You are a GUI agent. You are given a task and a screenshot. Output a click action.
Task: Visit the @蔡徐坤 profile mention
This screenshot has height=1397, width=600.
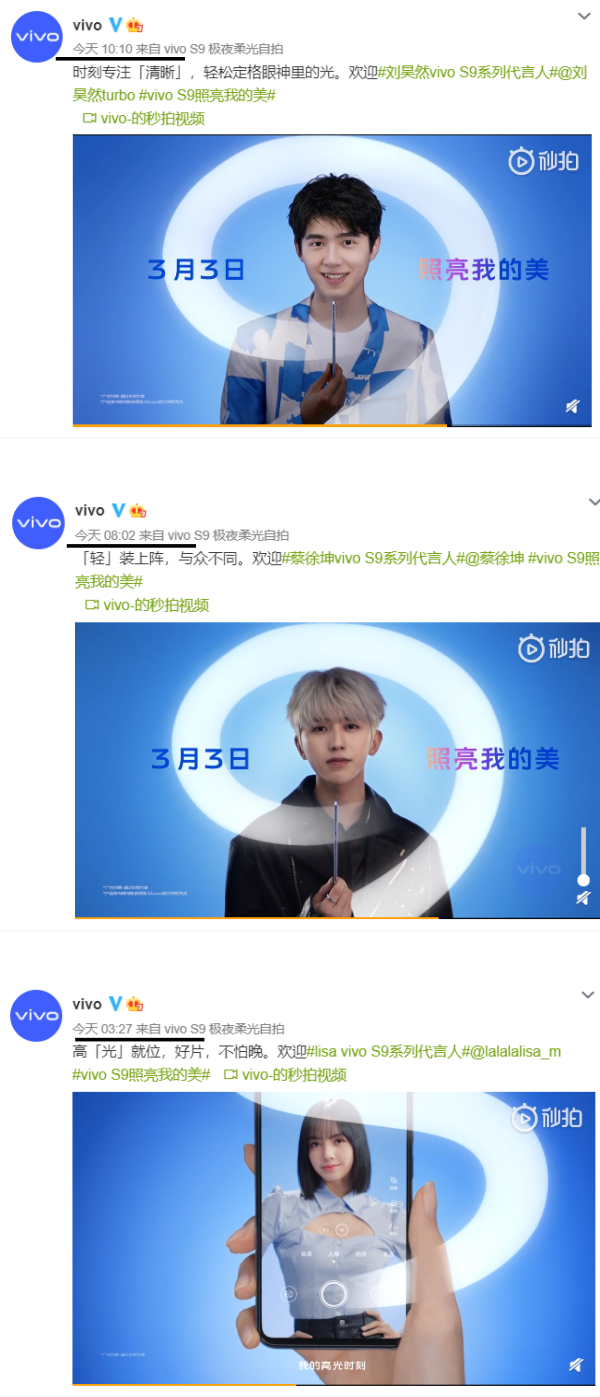[x=490, y=558]
